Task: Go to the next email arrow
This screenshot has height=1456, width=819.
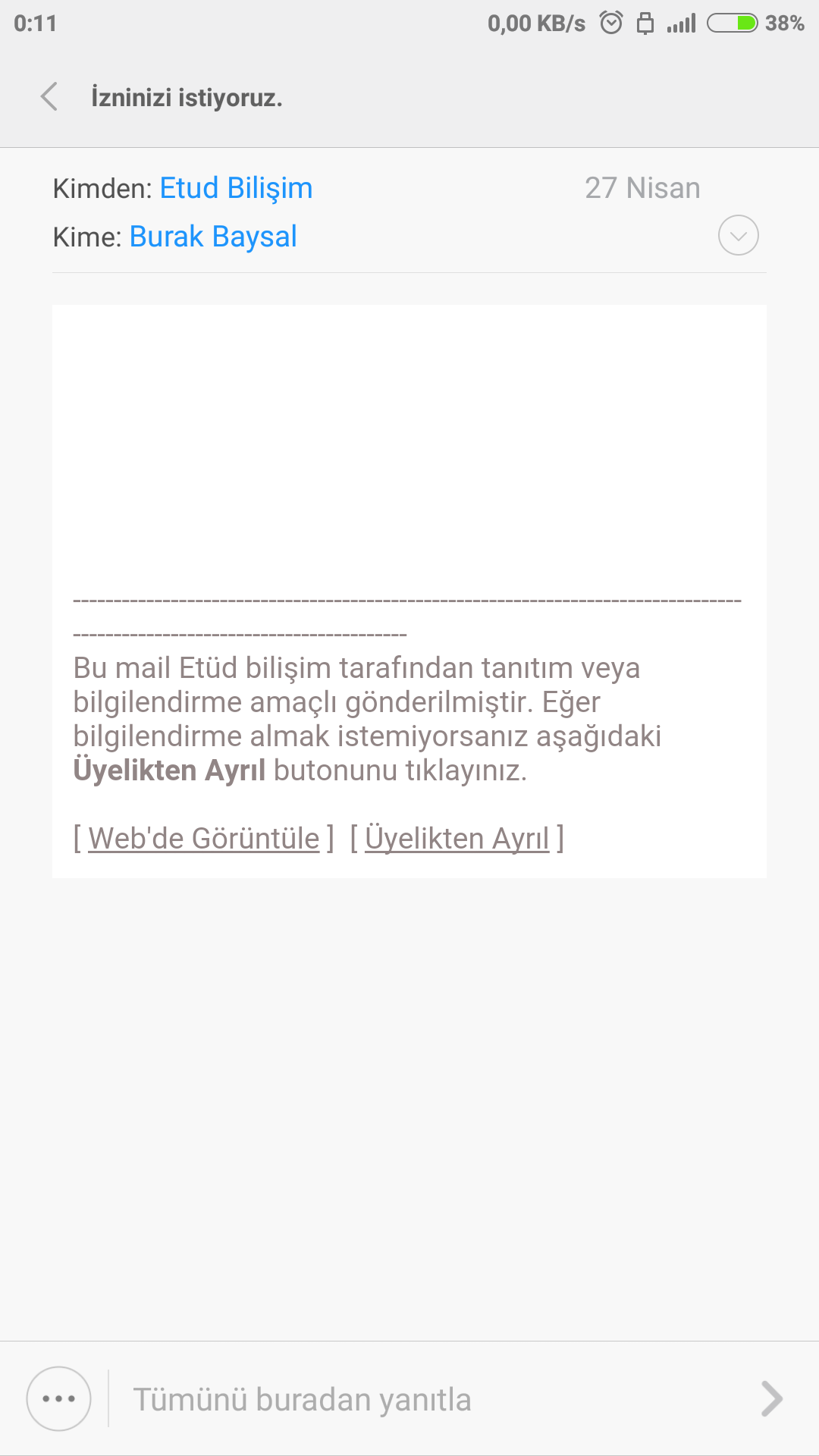Action: click(772, 1399)
